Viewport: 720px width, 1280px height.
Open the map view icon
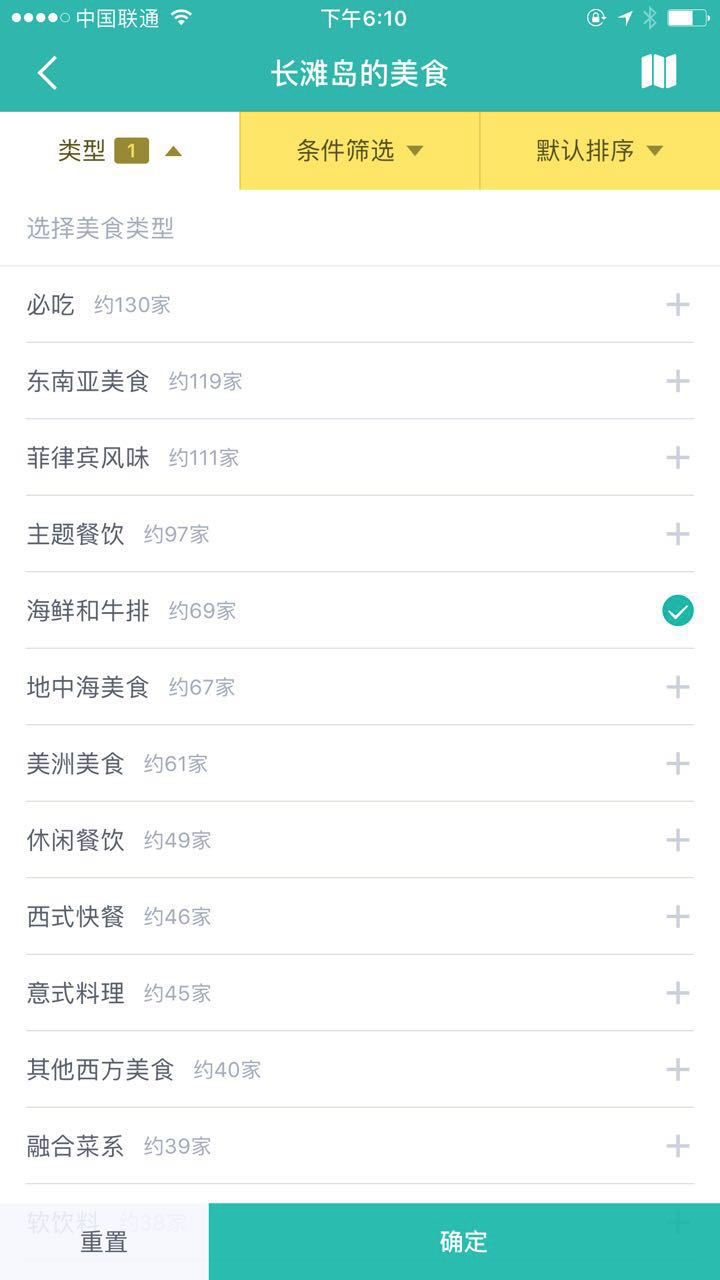click(x=658, y=72)
